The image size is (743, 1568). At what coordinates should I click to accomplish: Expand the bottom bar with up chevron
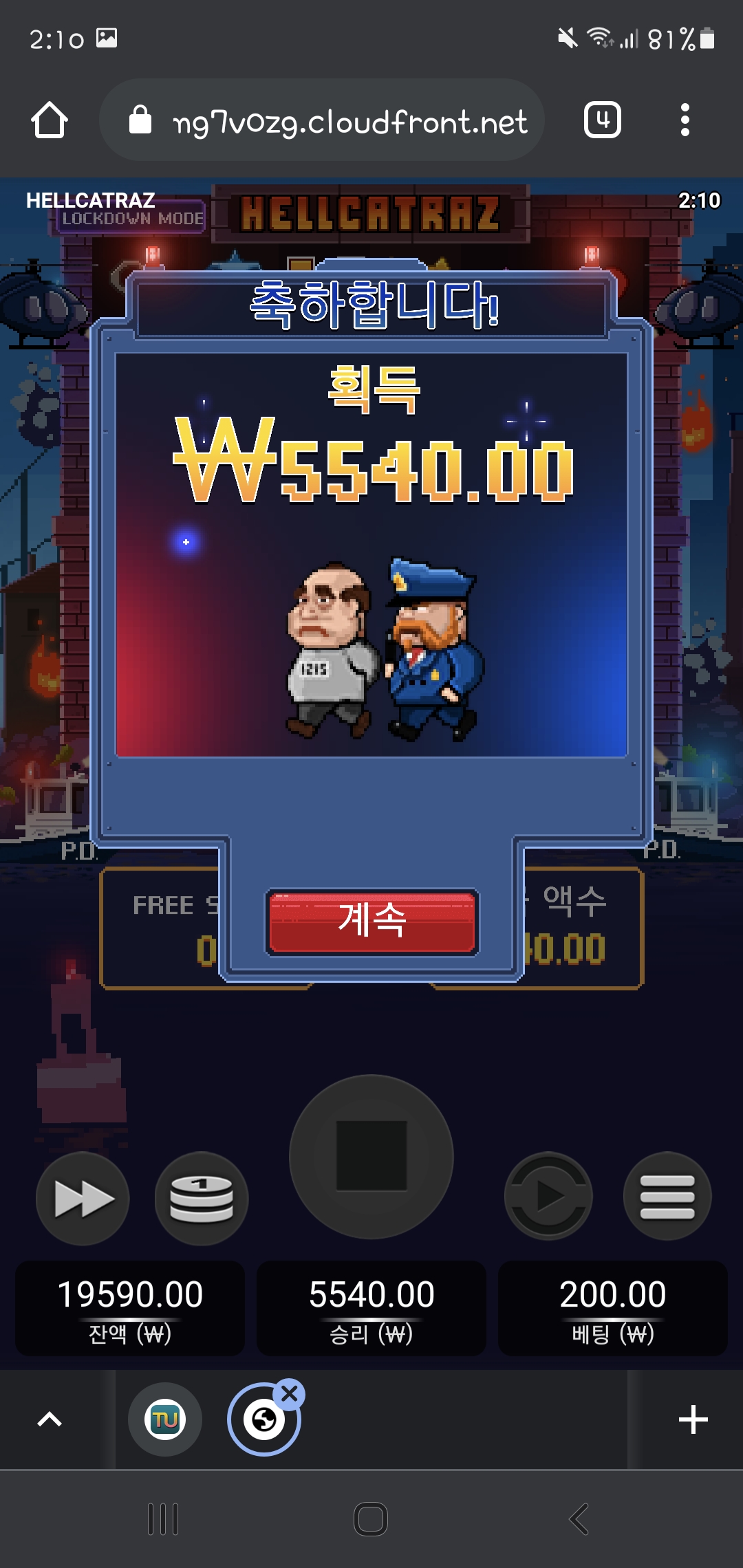[50, 1419]
